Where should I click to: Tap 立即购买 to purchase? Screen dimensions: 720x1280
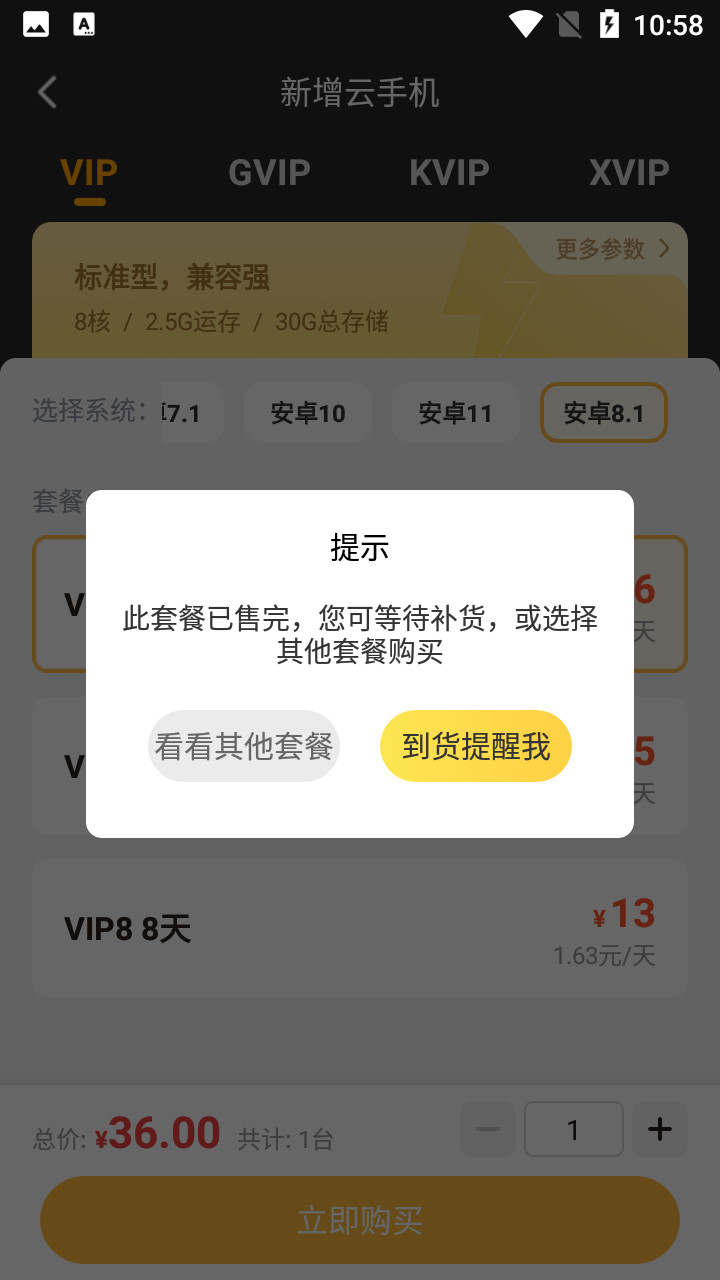pos(360,1220)
